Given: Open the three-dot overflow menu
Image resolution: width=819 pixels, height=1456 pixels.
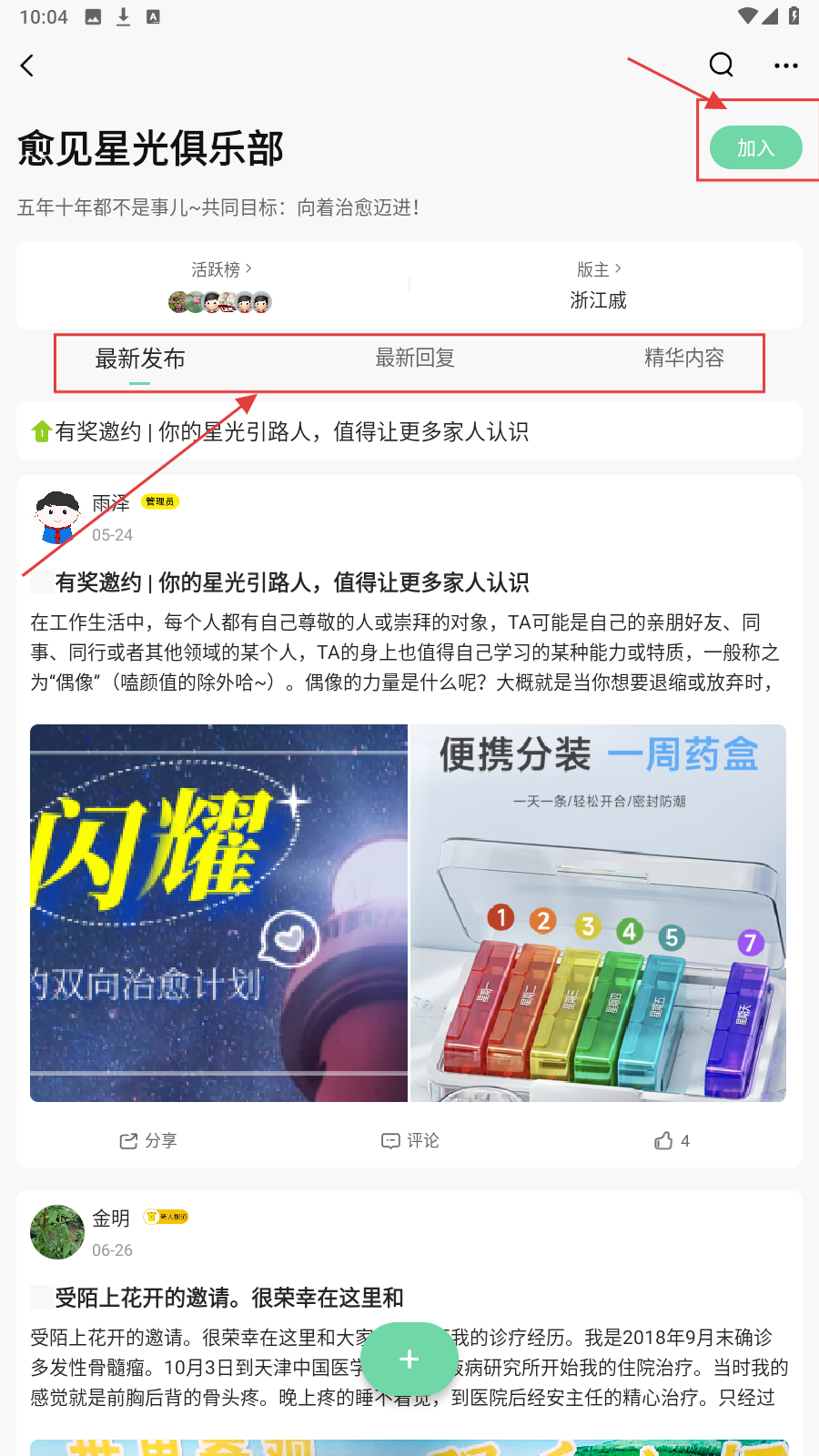Looking at the screenshot, I should pos(785,66).
